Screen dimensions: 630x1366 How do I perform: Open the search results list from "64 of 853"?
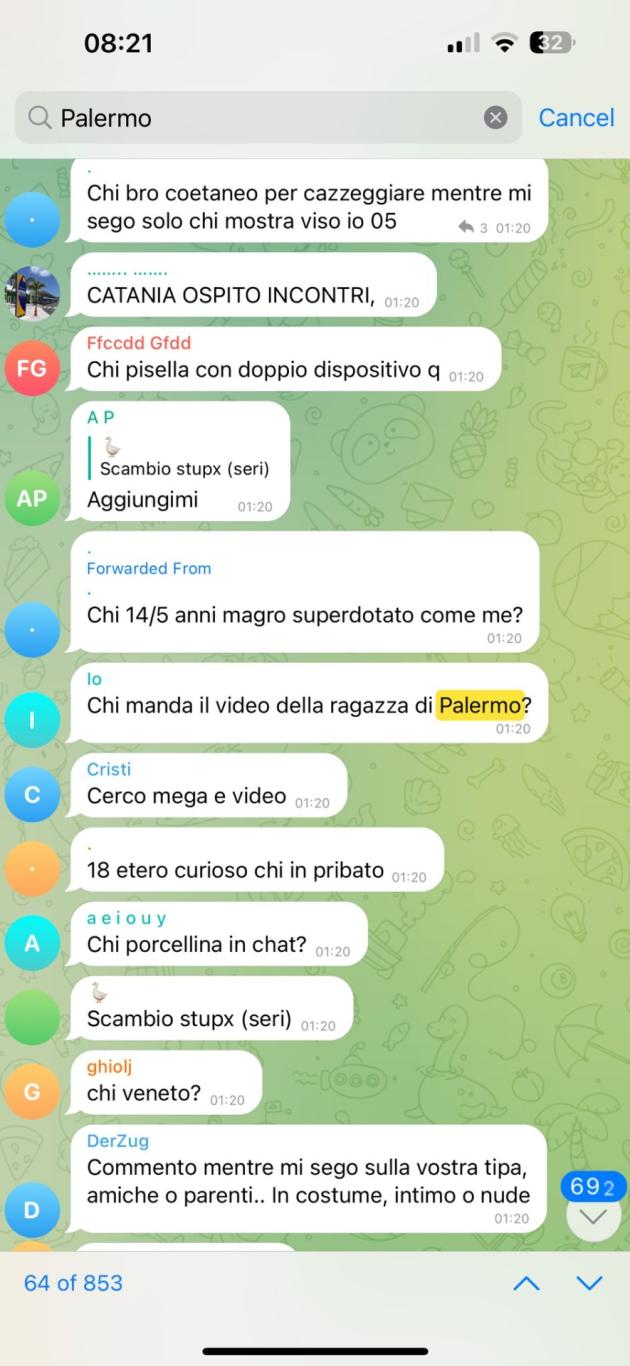73,1283
